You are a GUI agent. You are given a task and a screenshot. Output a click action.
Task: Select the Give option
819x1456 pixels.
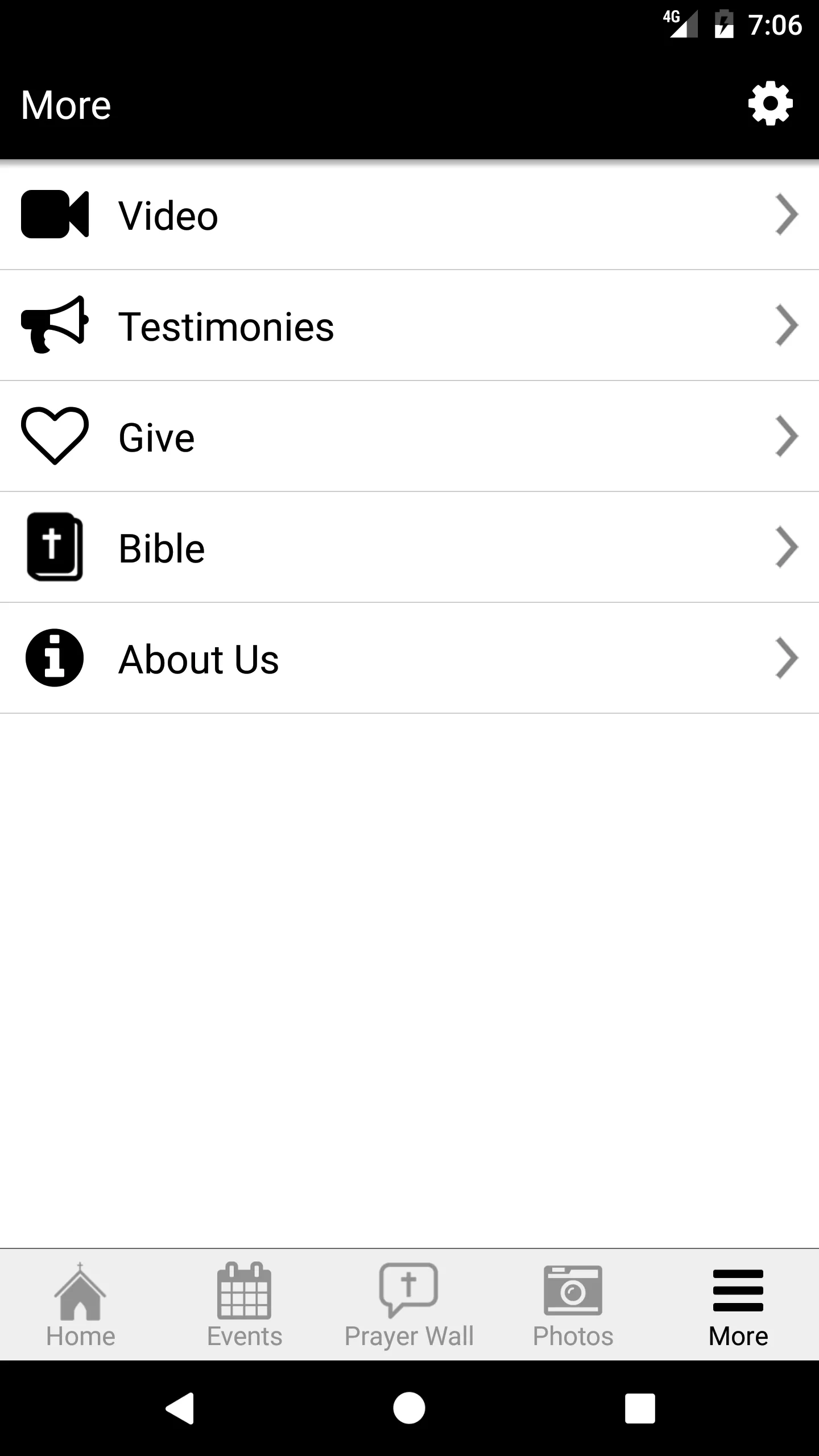click(x=409, y=437)
